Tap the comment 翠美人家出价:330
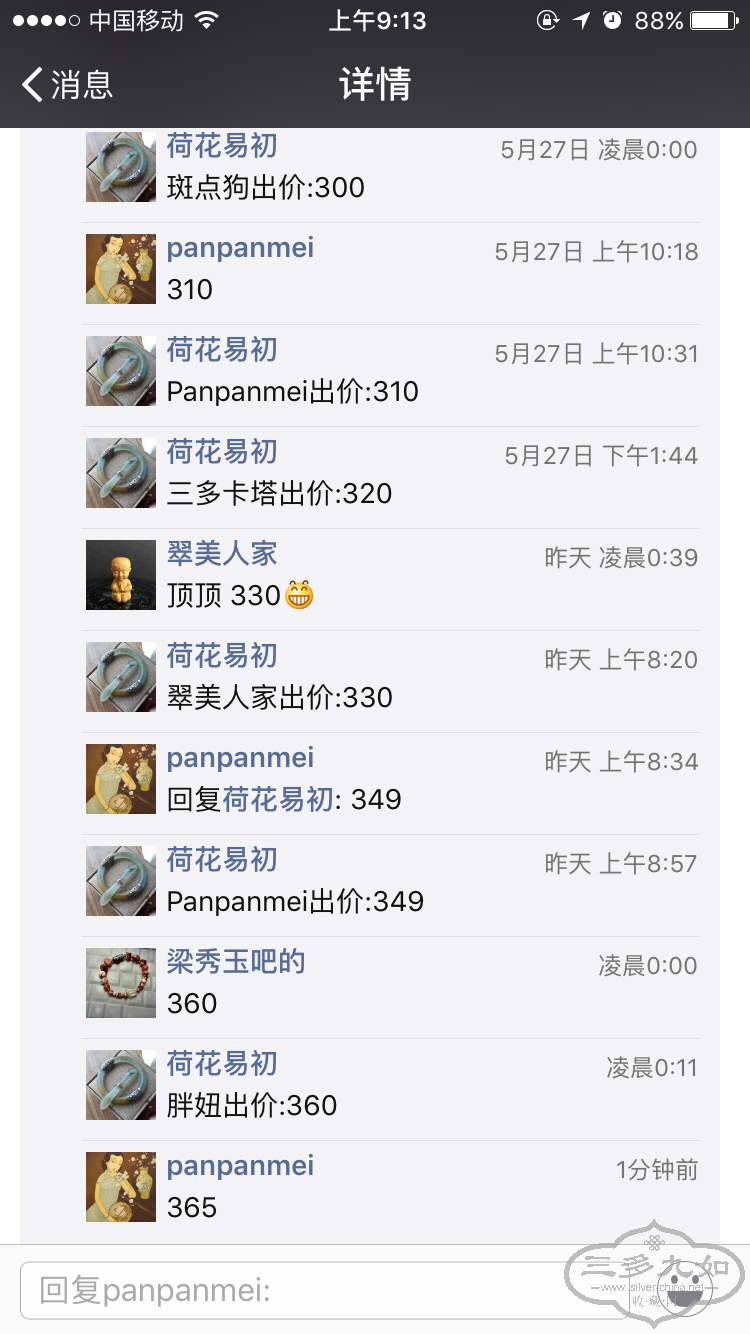Screen dimensions: 750x1334 point(280,697)
